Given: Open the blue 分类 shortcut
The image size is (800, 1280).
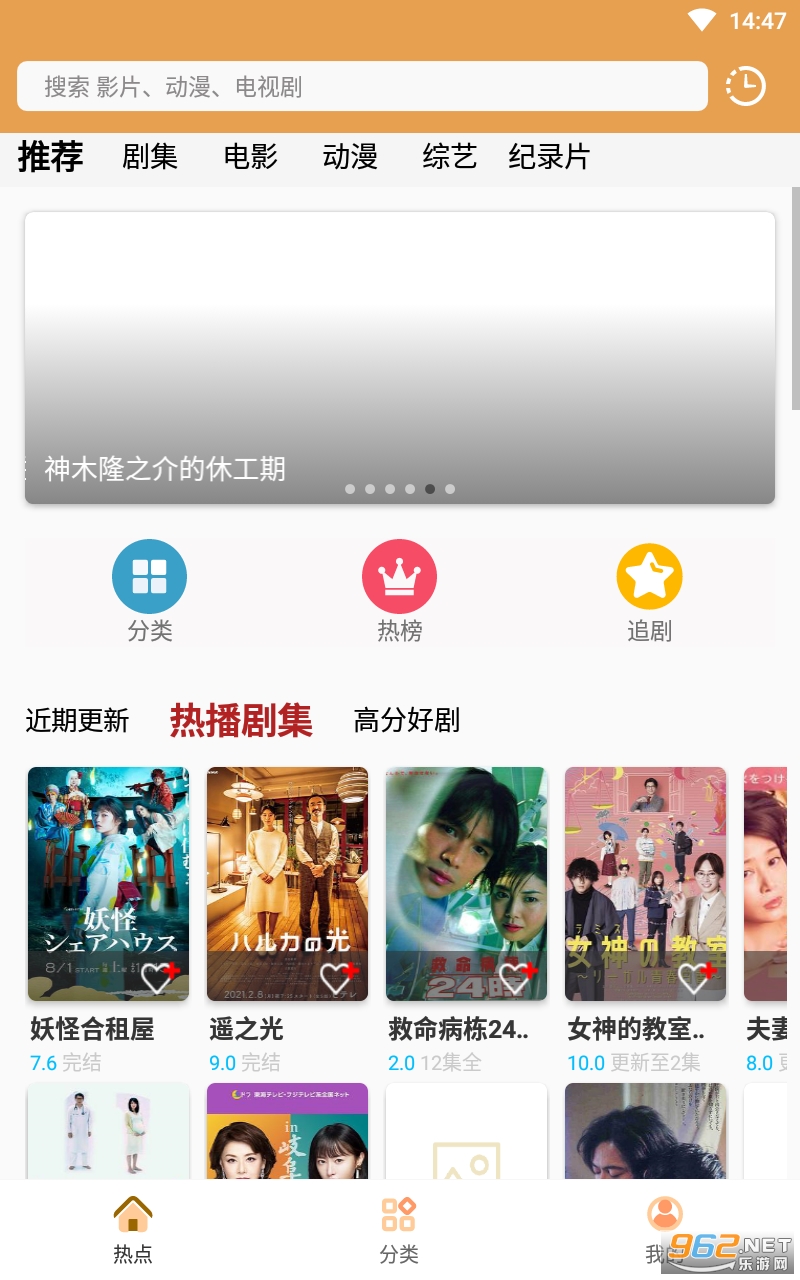Looking at the screenshot, I should click(x=150, y=577).
